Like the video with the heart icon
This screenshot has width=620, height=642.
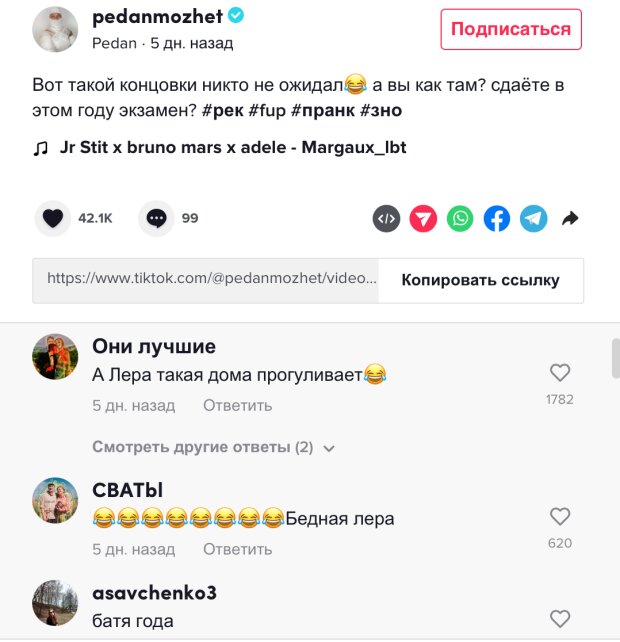pyautogui.click(x=53, y=218)
